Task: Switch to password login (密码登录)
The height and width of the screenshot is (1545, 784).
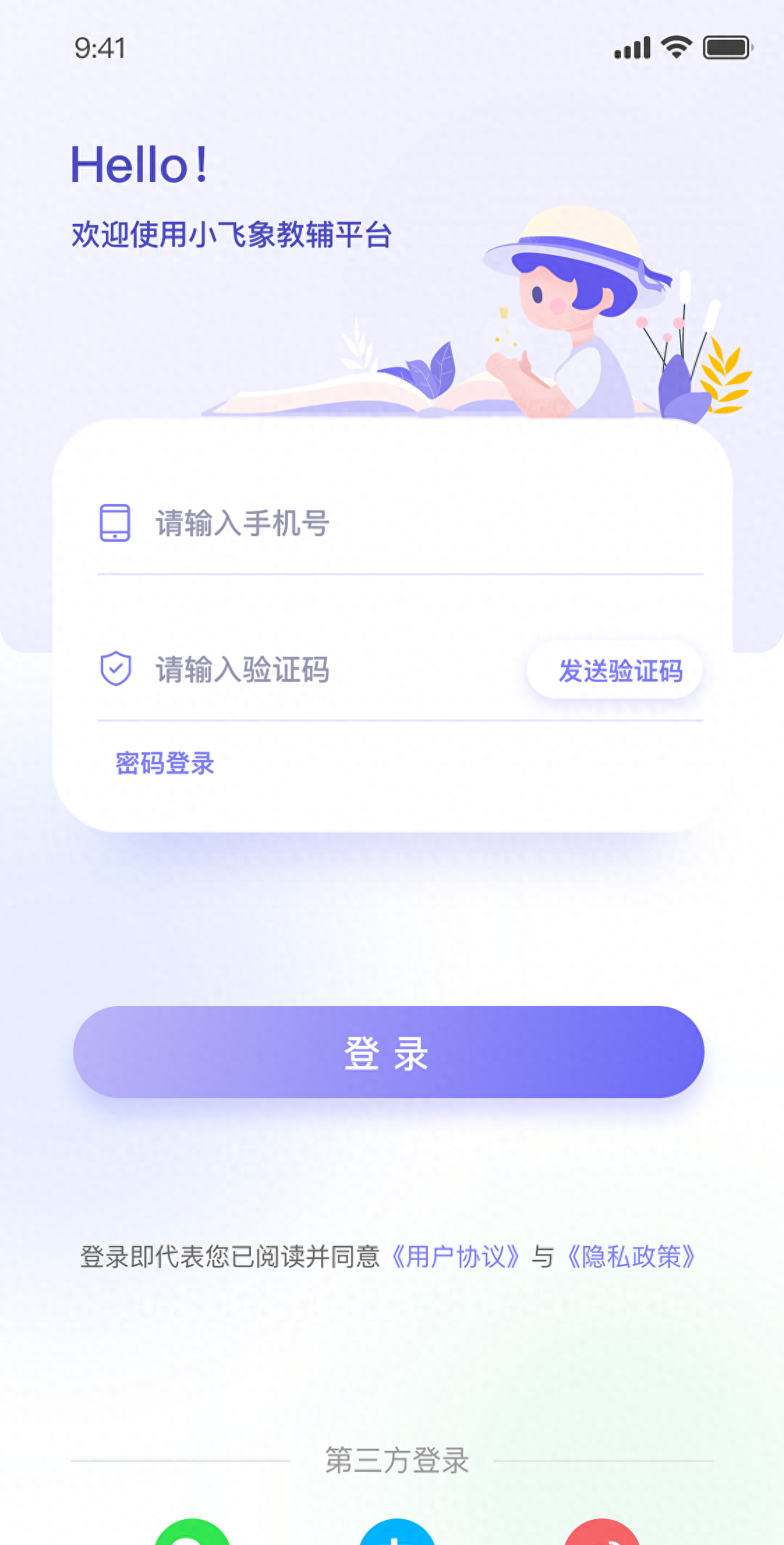Action: 164,763
